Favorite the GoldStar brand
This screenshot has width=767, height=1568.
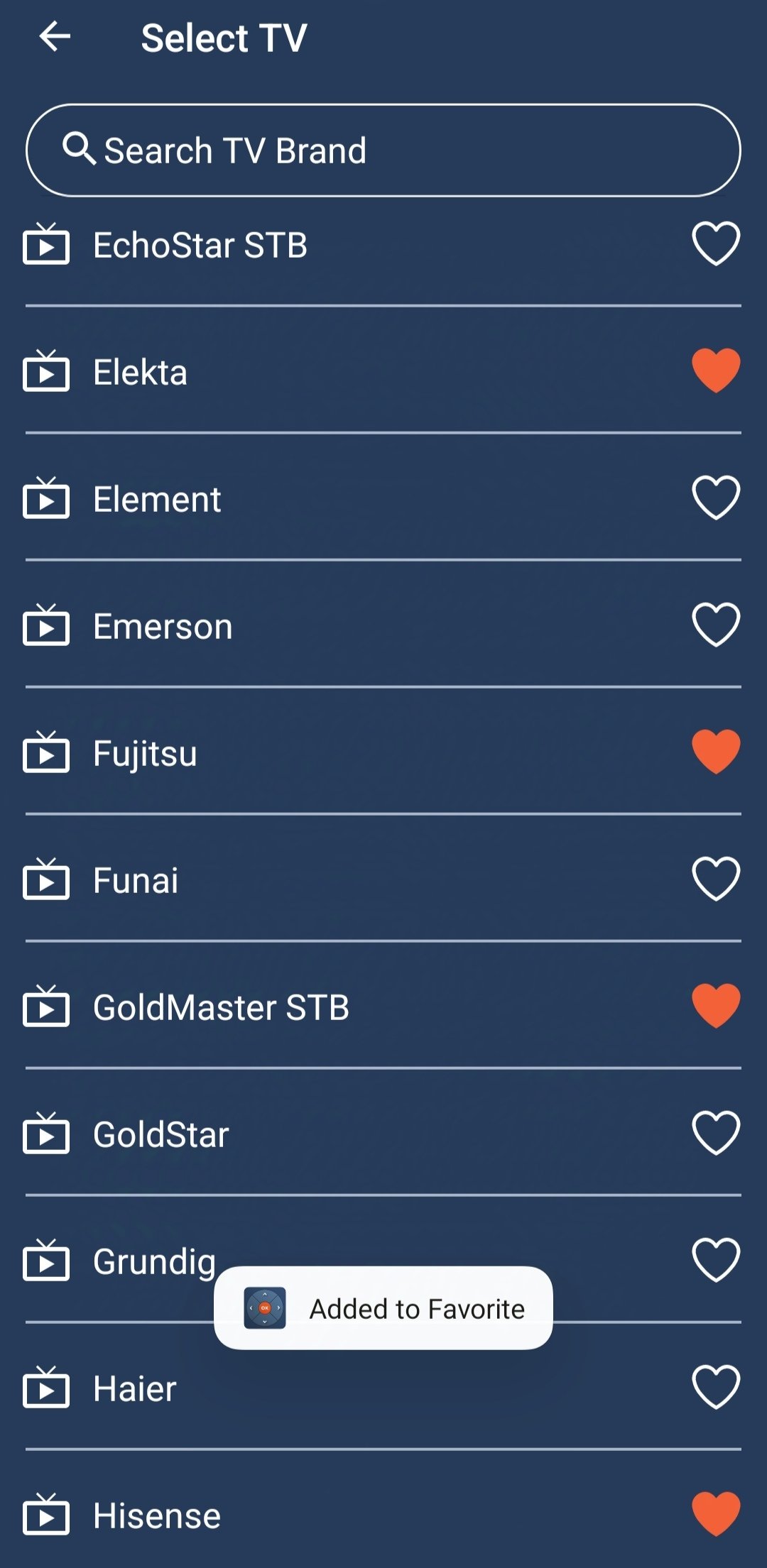click(x=715, y=1133)
